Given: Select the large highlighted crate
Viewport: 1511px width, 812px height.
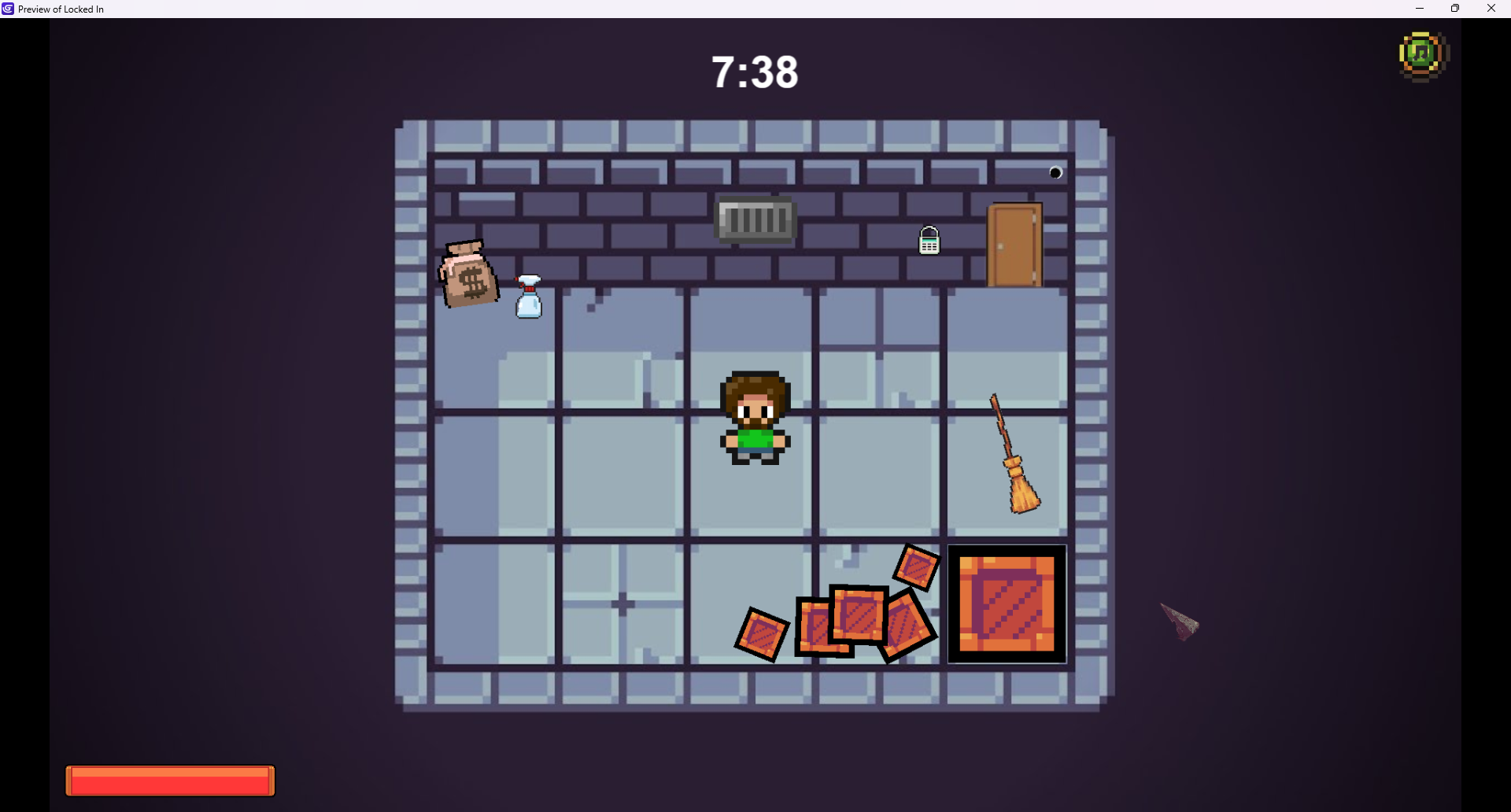Looking at the screenshot, I should pyautogui.click(x=1007, y=604).
